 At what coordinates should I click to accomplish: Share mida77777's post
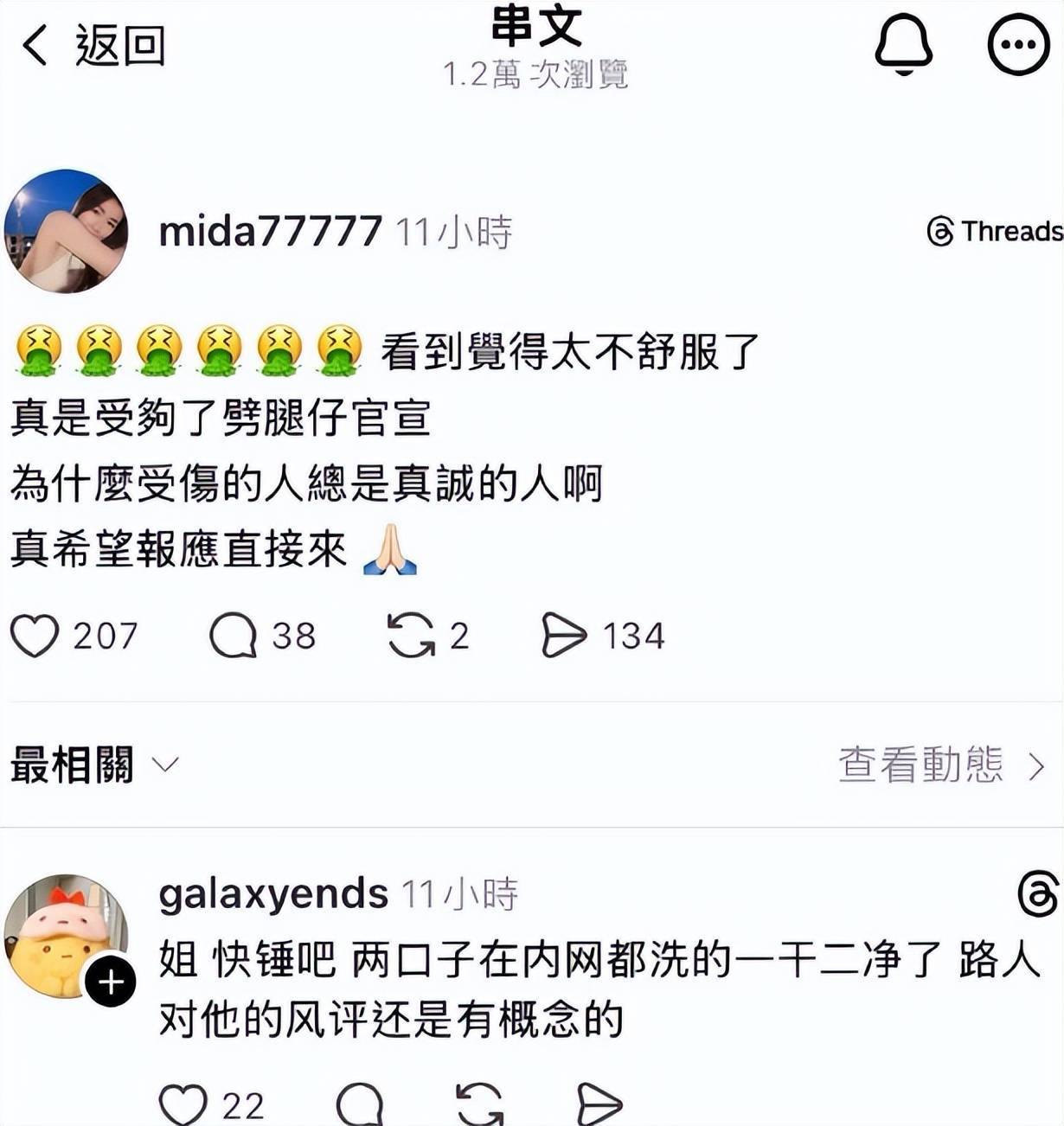point(564,636)
